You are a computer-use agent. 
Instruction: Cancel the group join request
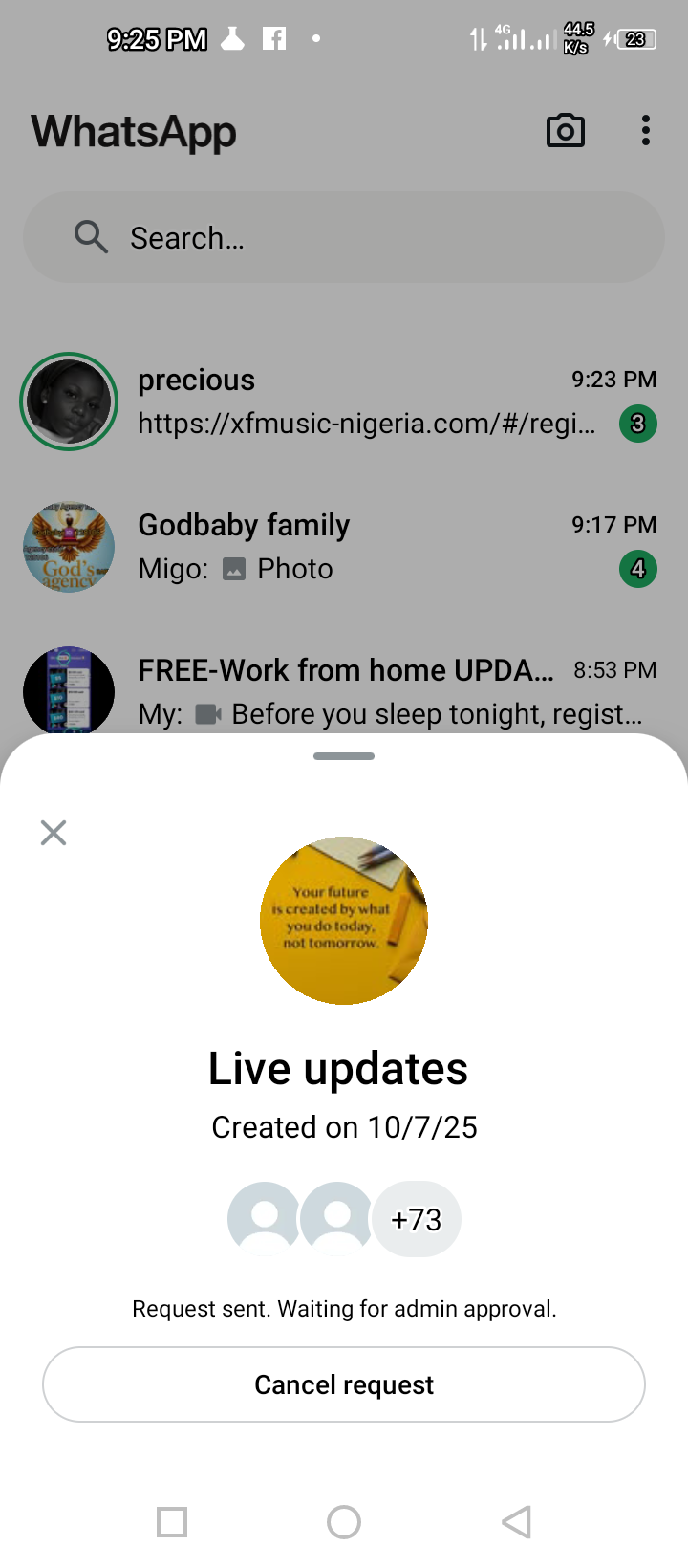pos(344,1384)
